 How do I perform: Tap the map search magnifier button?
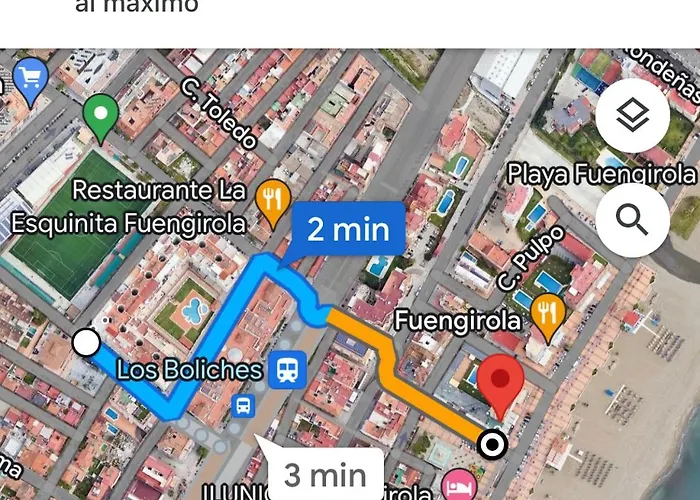pyautogui.click(x=632, y=217)
